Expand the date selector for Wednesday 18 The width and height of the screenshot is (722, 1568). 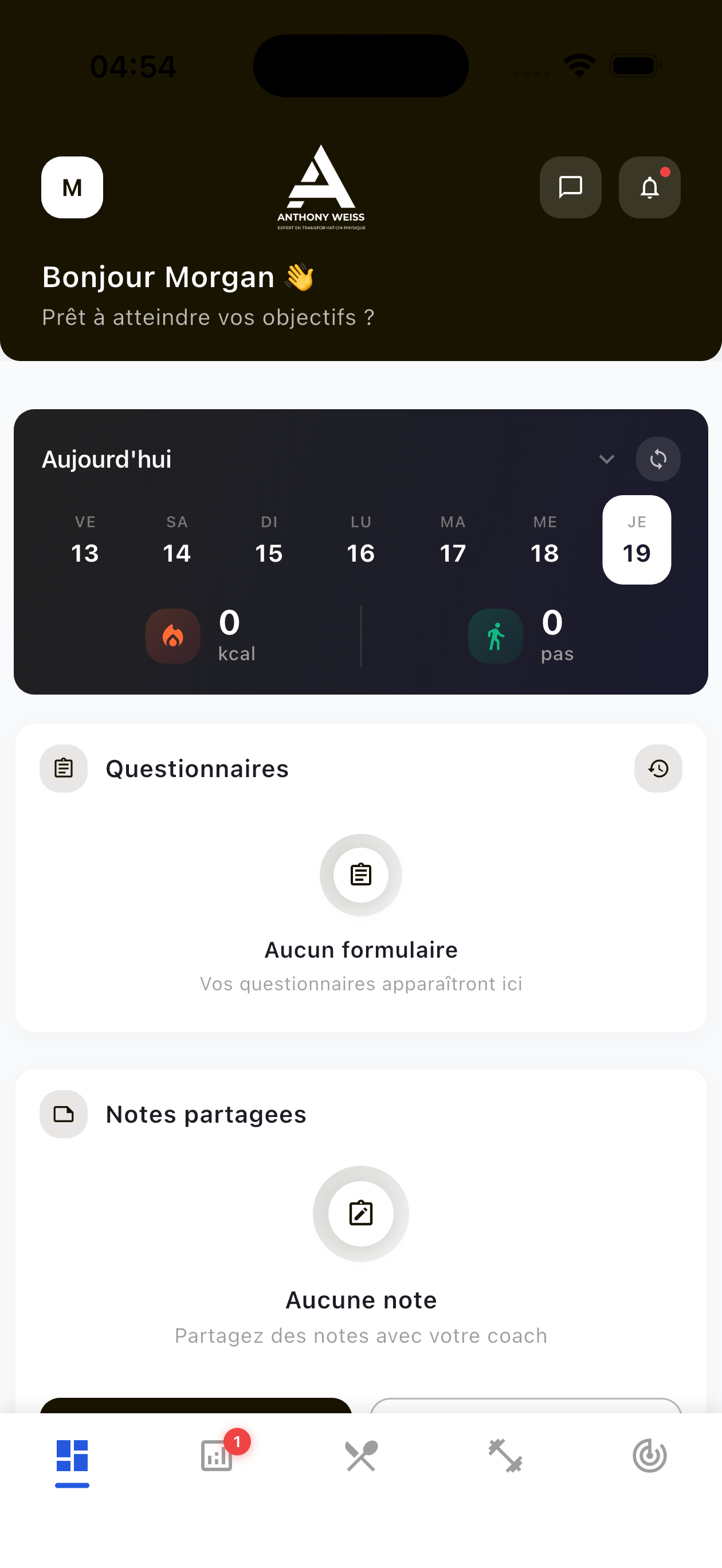[x=544, y=539]
